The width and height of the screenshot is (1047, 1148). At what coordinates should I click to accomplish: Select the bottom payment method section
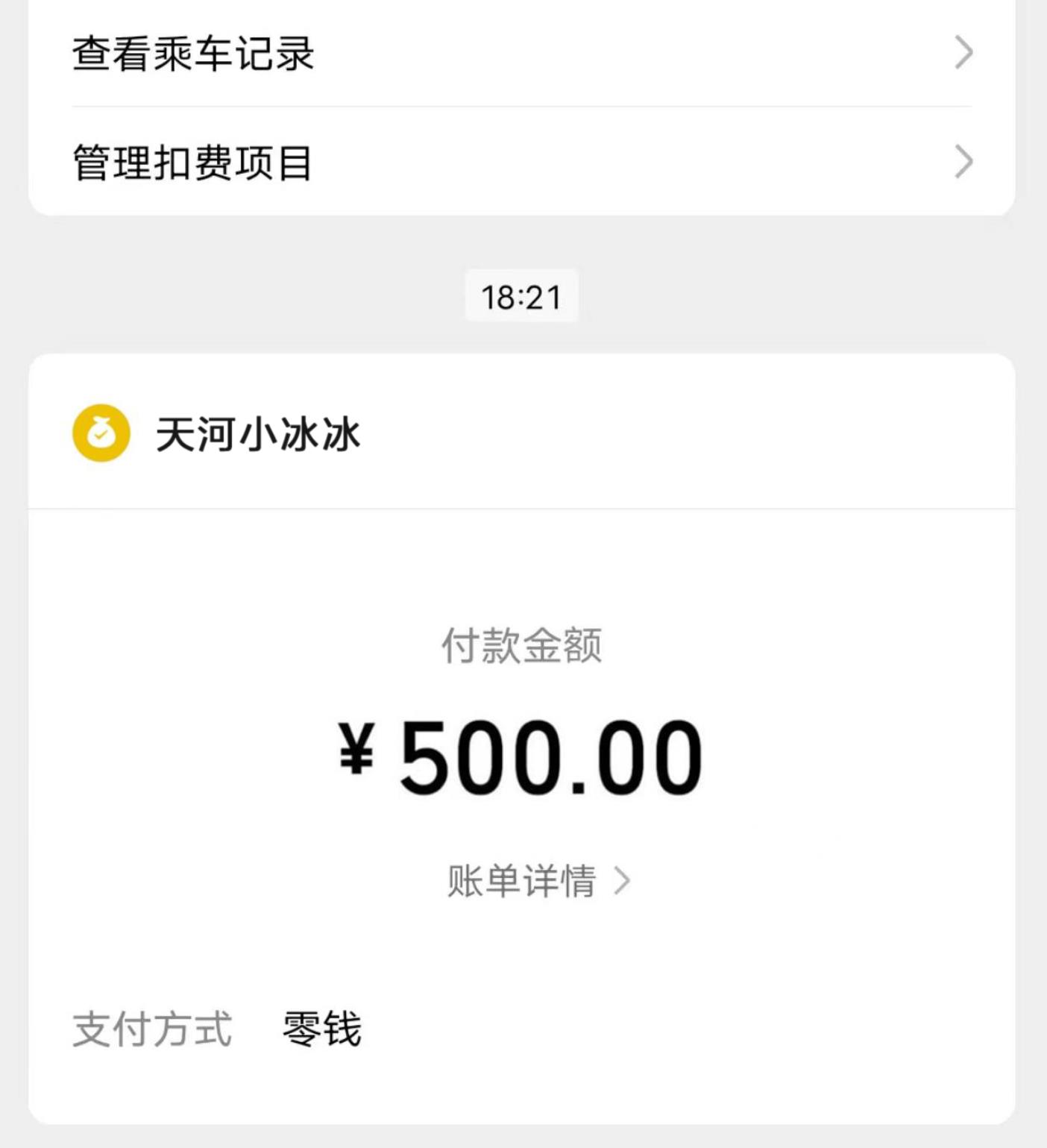tap(522, 1029)
